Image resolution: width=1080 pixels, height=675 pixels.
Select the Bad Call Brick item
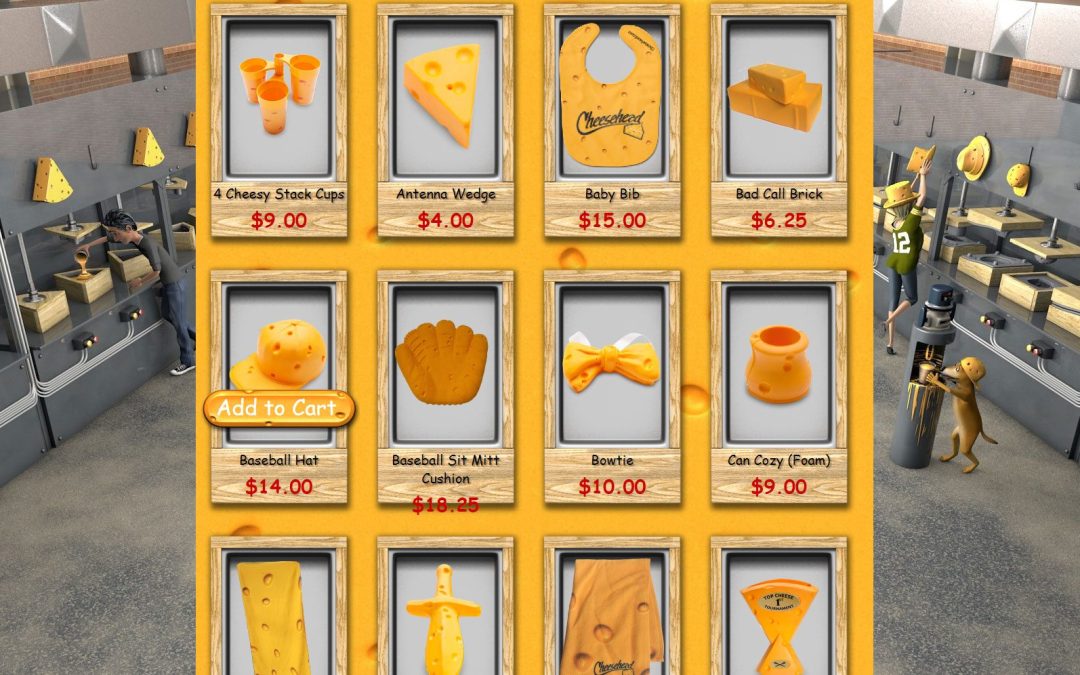coord(778,100)
